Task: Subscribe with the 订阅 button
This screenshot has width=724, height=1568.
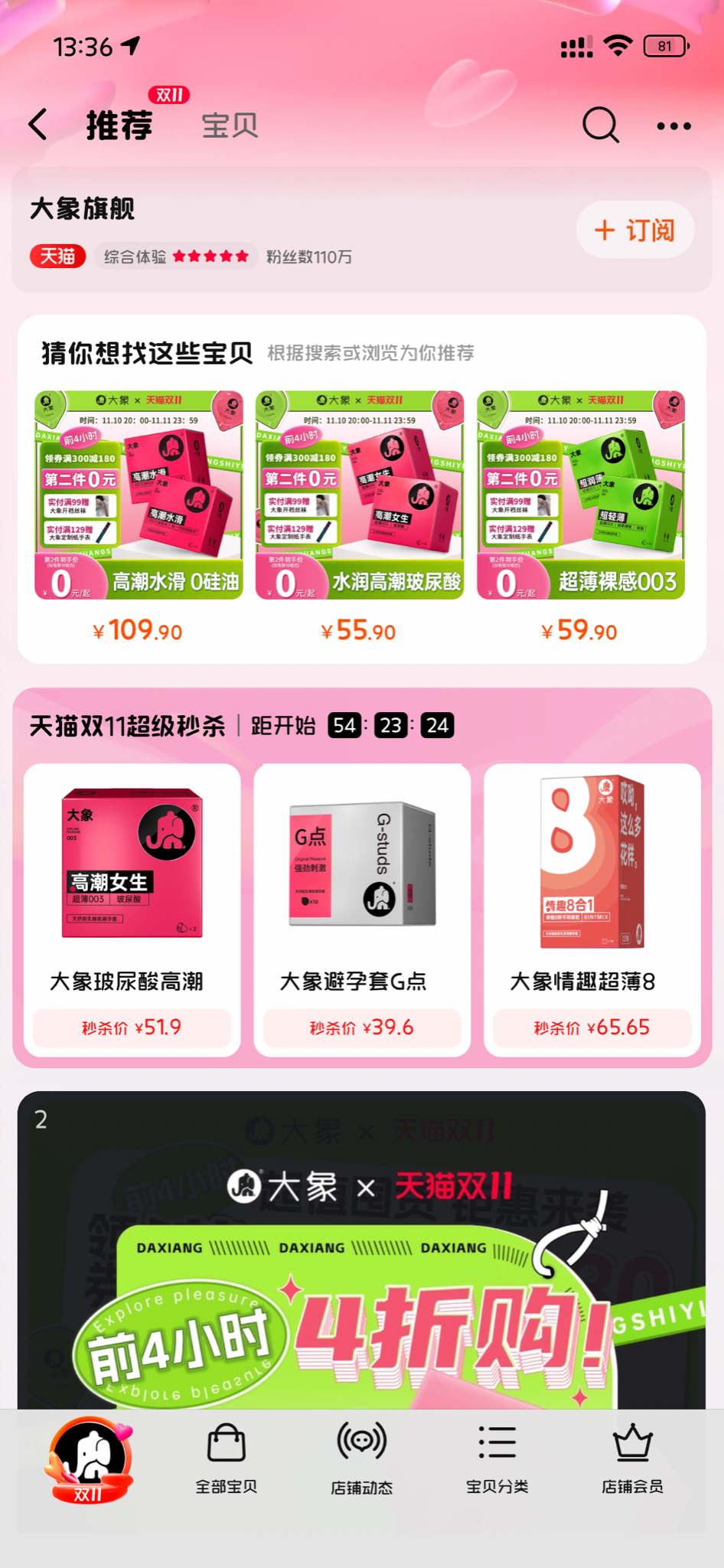Action: point(634,230)
